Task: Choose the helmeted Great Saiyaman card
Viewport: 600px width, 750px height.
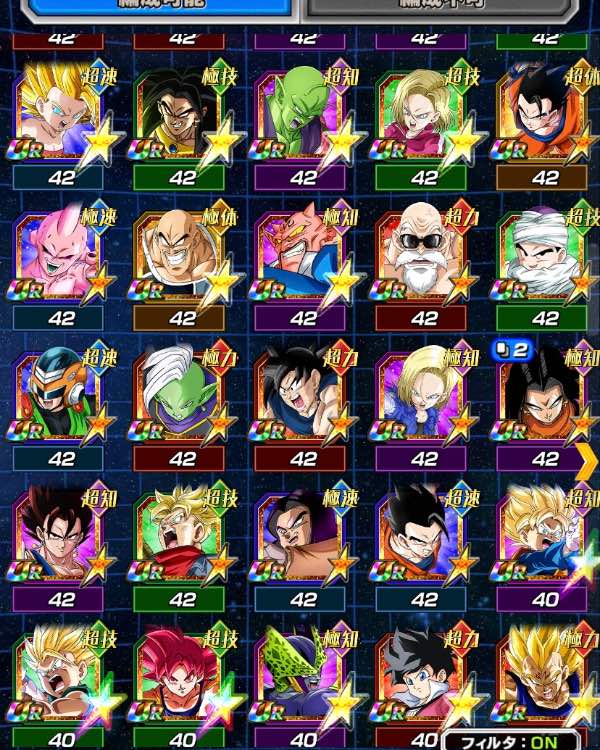Action: [x=58, y=398]
